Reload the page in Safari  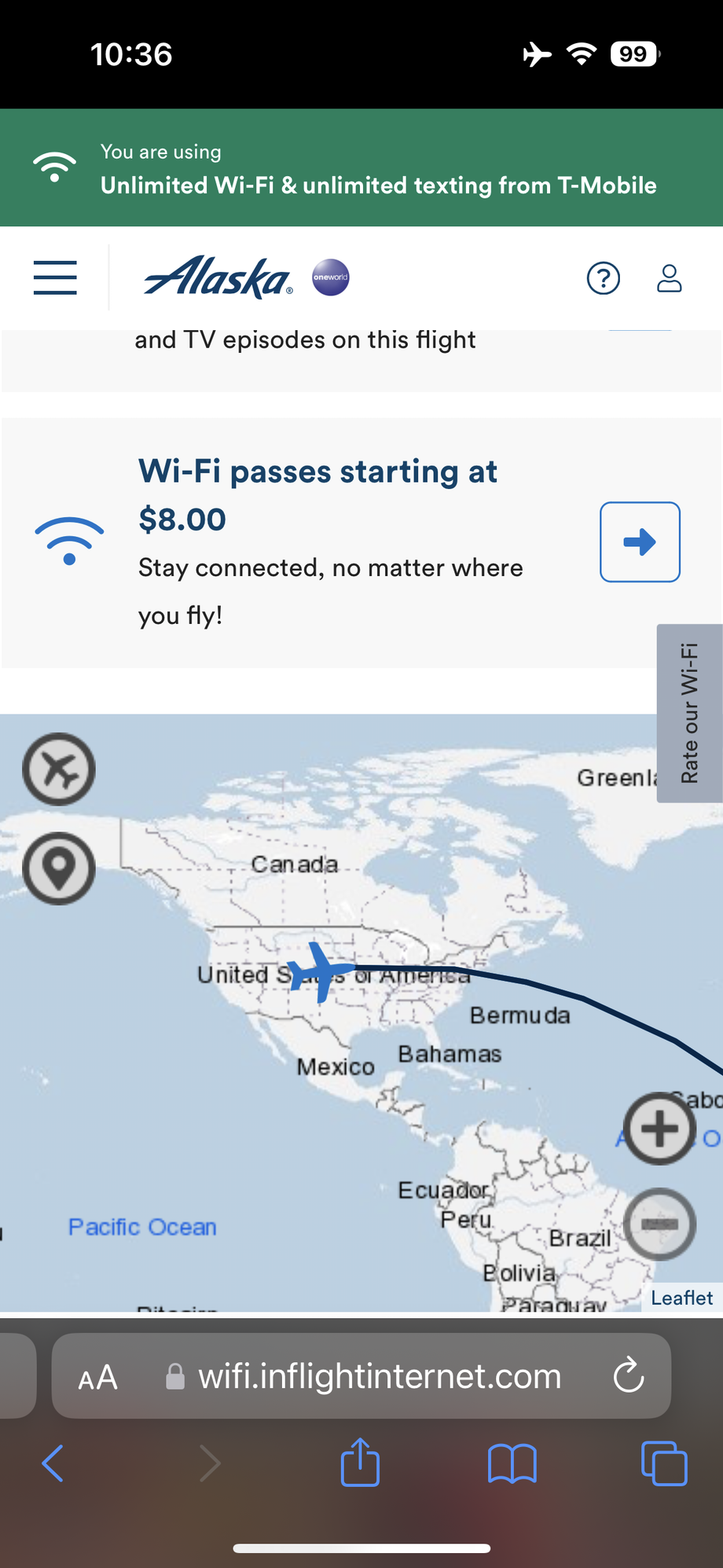point(628,1375)
